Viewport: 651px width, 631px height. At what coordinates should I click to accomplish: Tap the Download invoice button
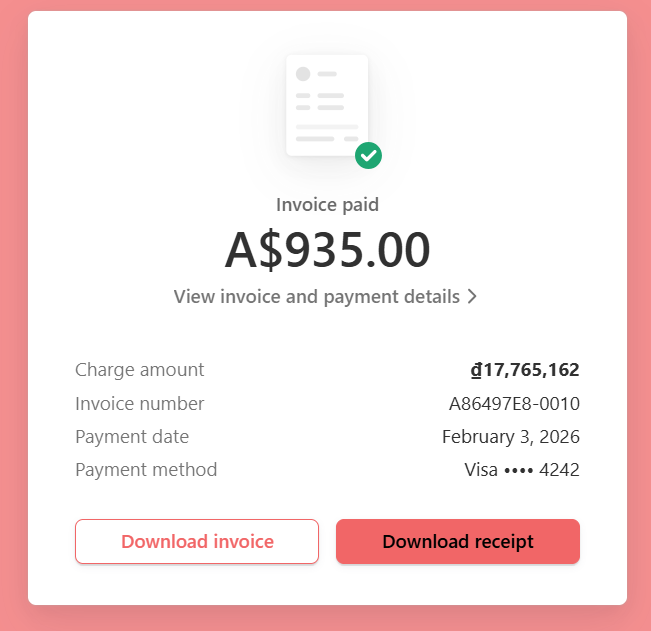tap(197, 541)
